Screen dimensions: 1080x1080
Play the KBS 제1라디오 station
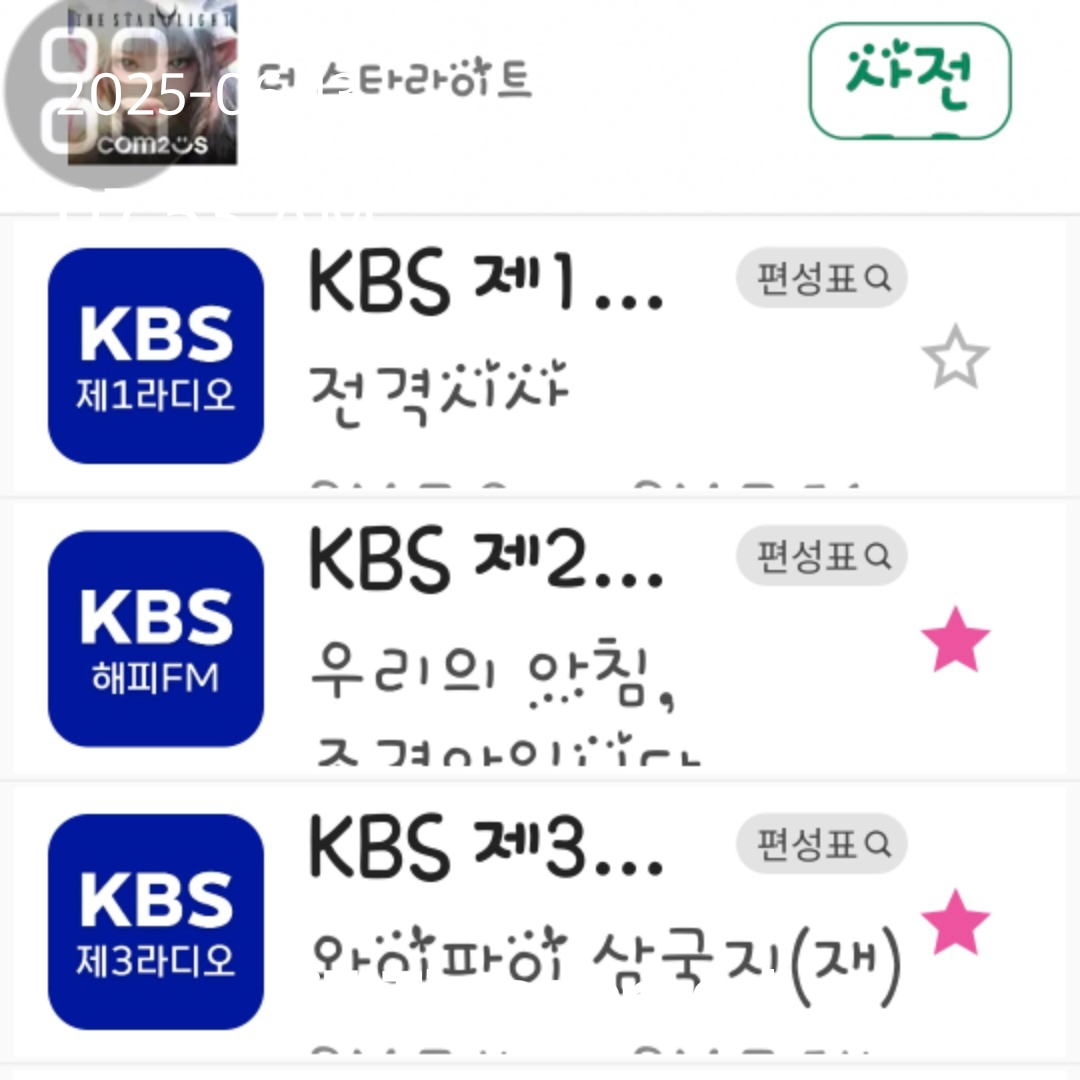156,356
